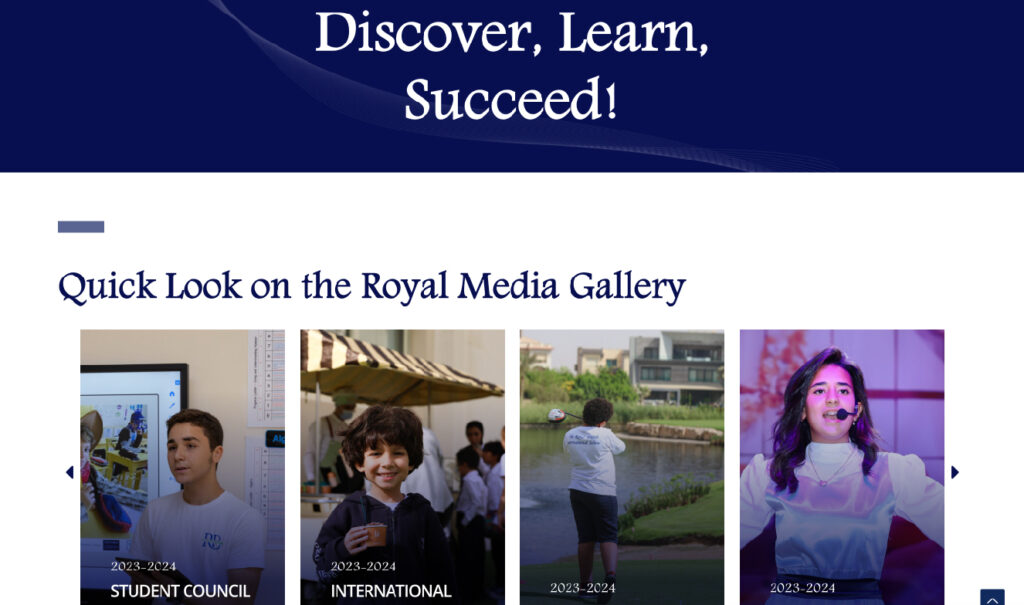This screenshot has height=605, width=1024.
Task: Open the singer with headset gallery card
Action: (x=841, y=467)
